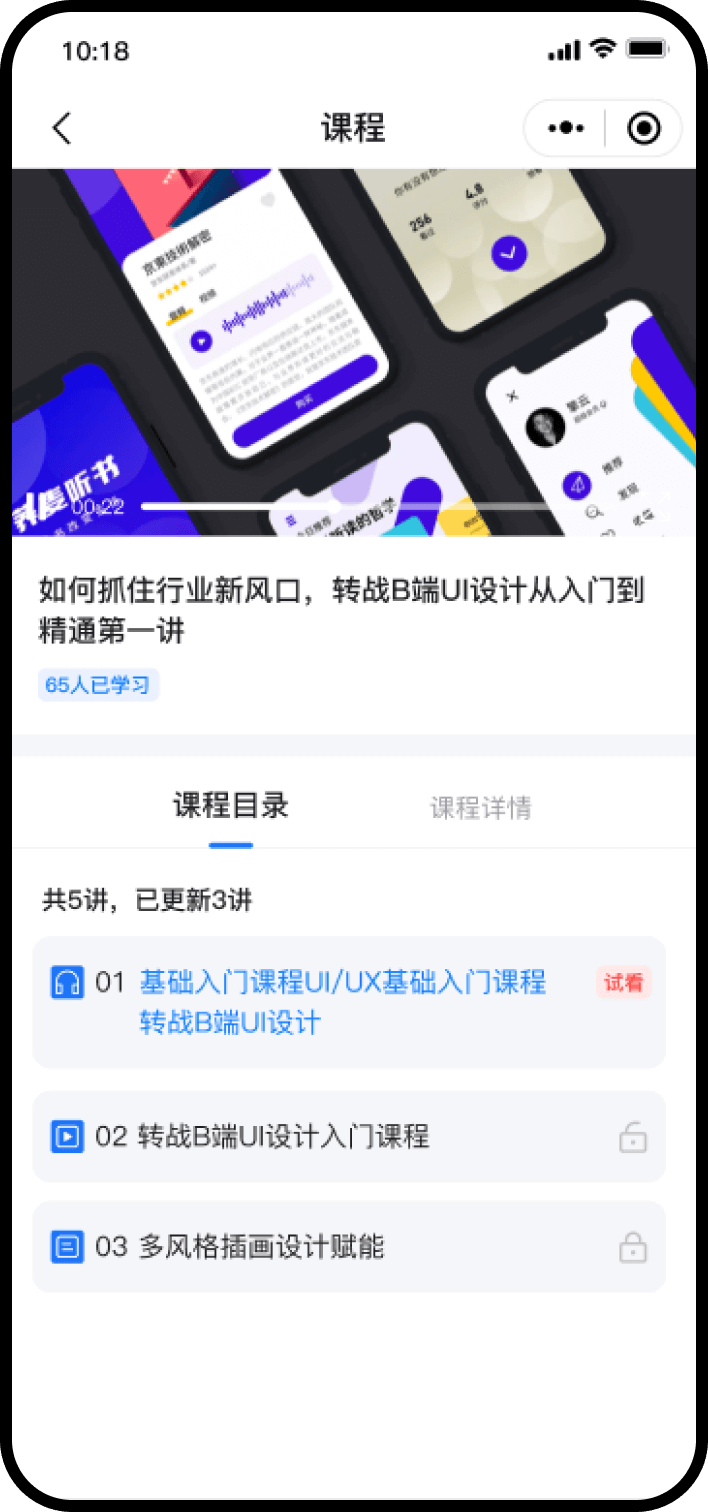Go back from the 课程 page

[x=62, y=129]
